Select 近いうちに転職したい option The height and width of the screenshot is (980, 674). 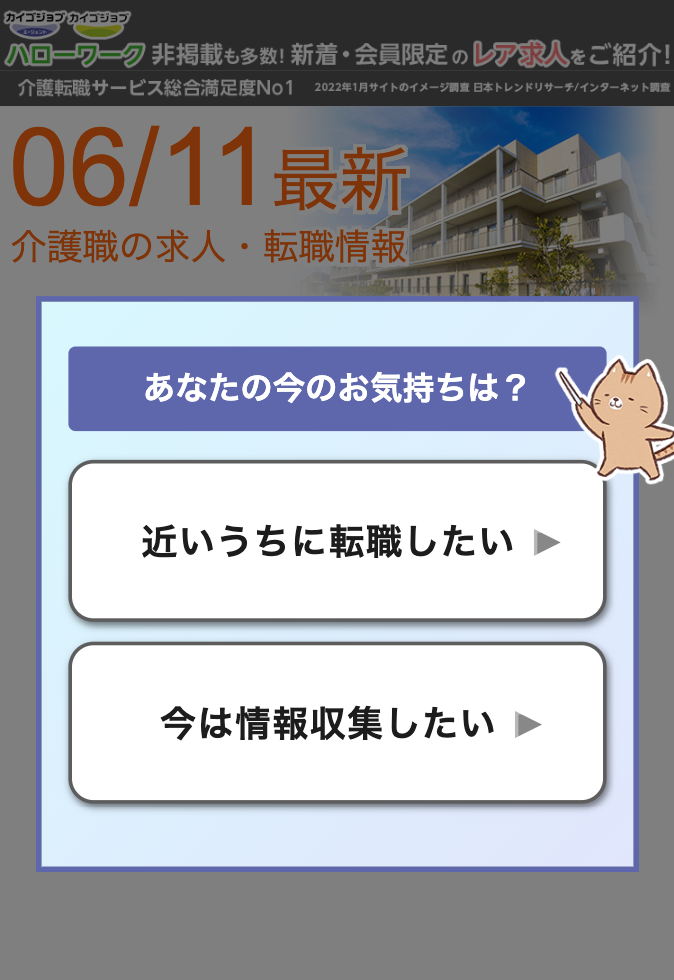[337, 541]
